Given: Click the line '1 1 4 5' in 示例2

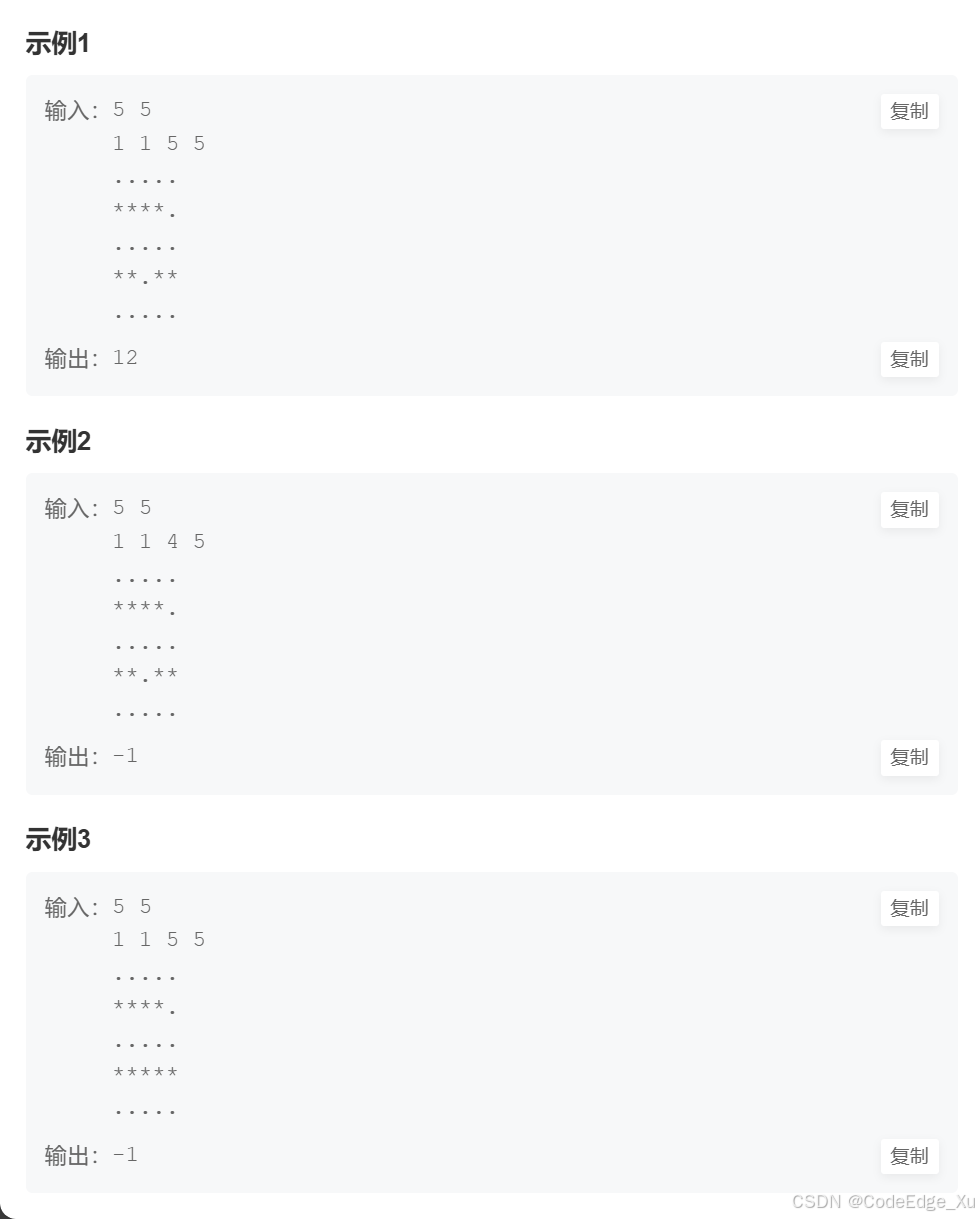Looking at the screenshot, I should [157, 541].
